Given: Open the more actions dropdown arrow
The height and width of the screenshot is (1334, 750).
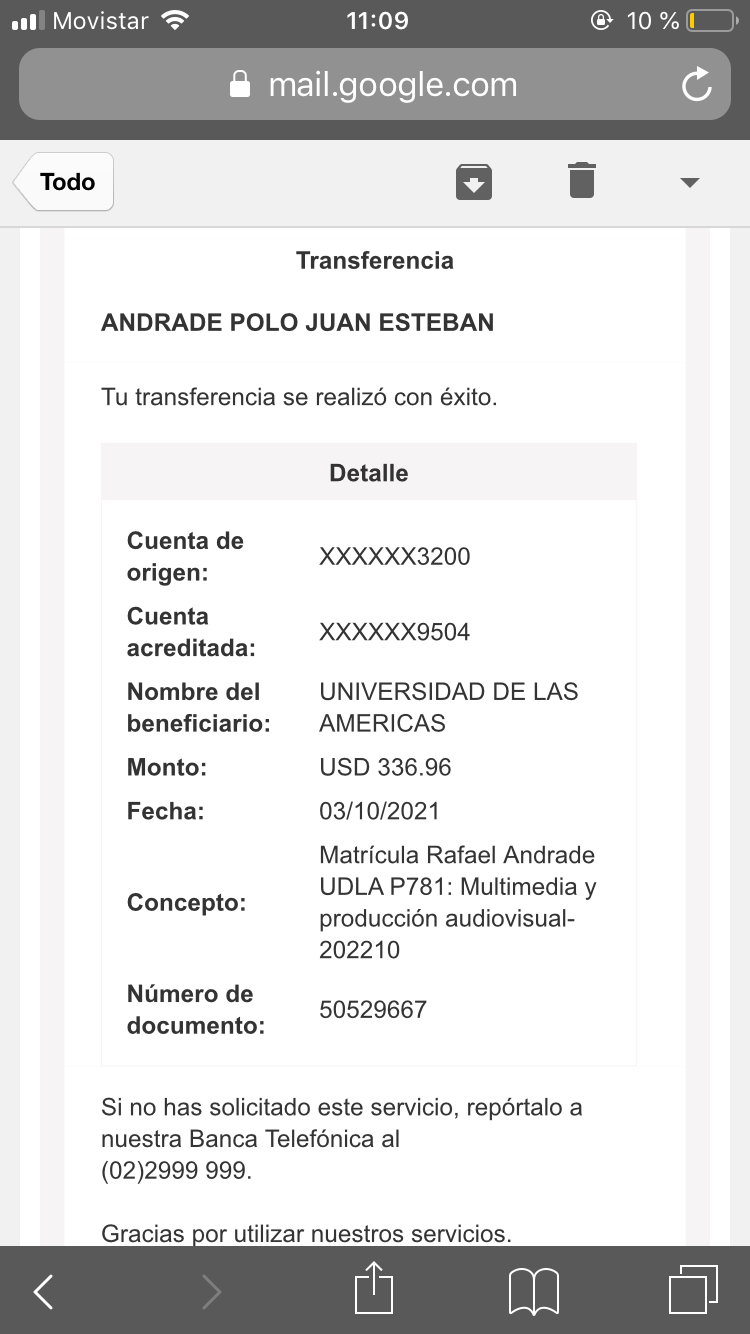Looking at the screenshot, I should coord(689,182).
